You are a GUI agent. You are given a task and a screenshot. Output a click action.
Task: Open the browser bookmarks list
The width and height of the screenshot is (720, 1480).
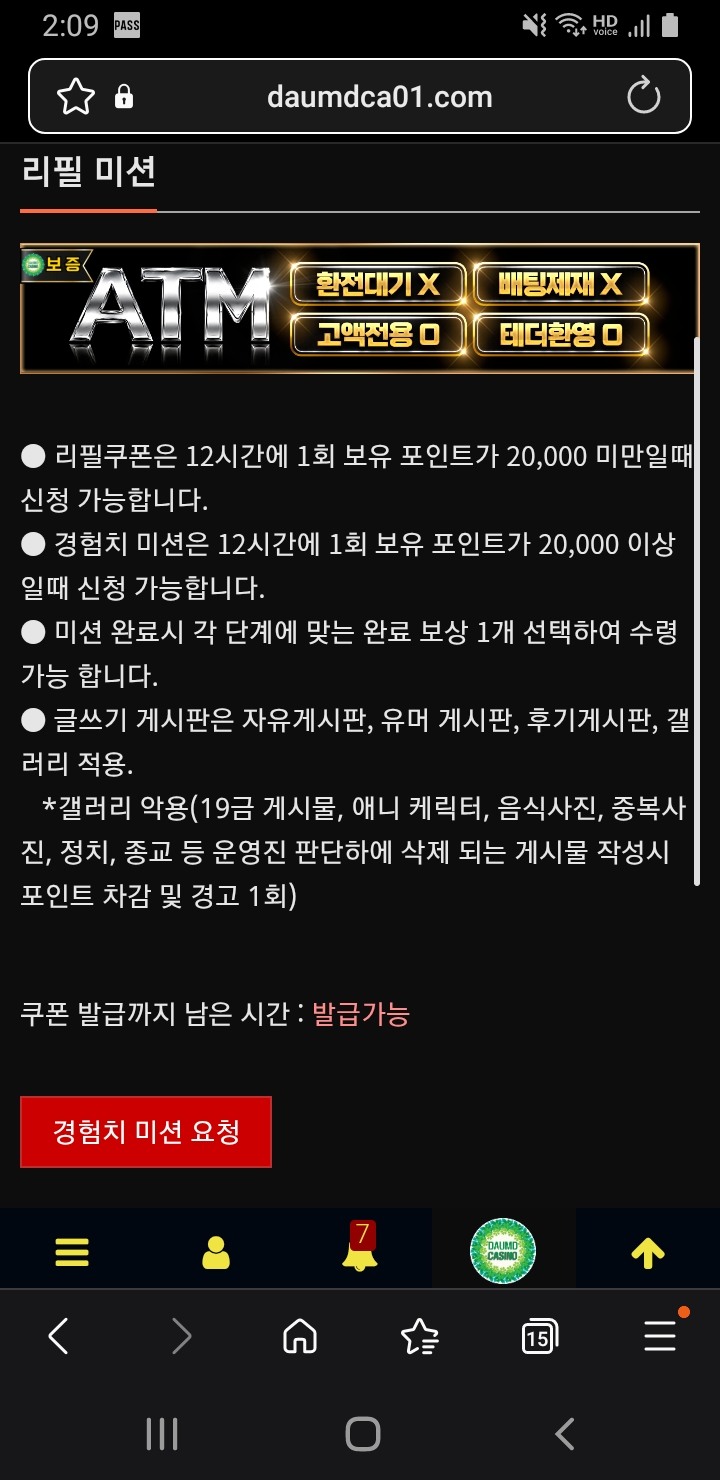coord(419,1336)
